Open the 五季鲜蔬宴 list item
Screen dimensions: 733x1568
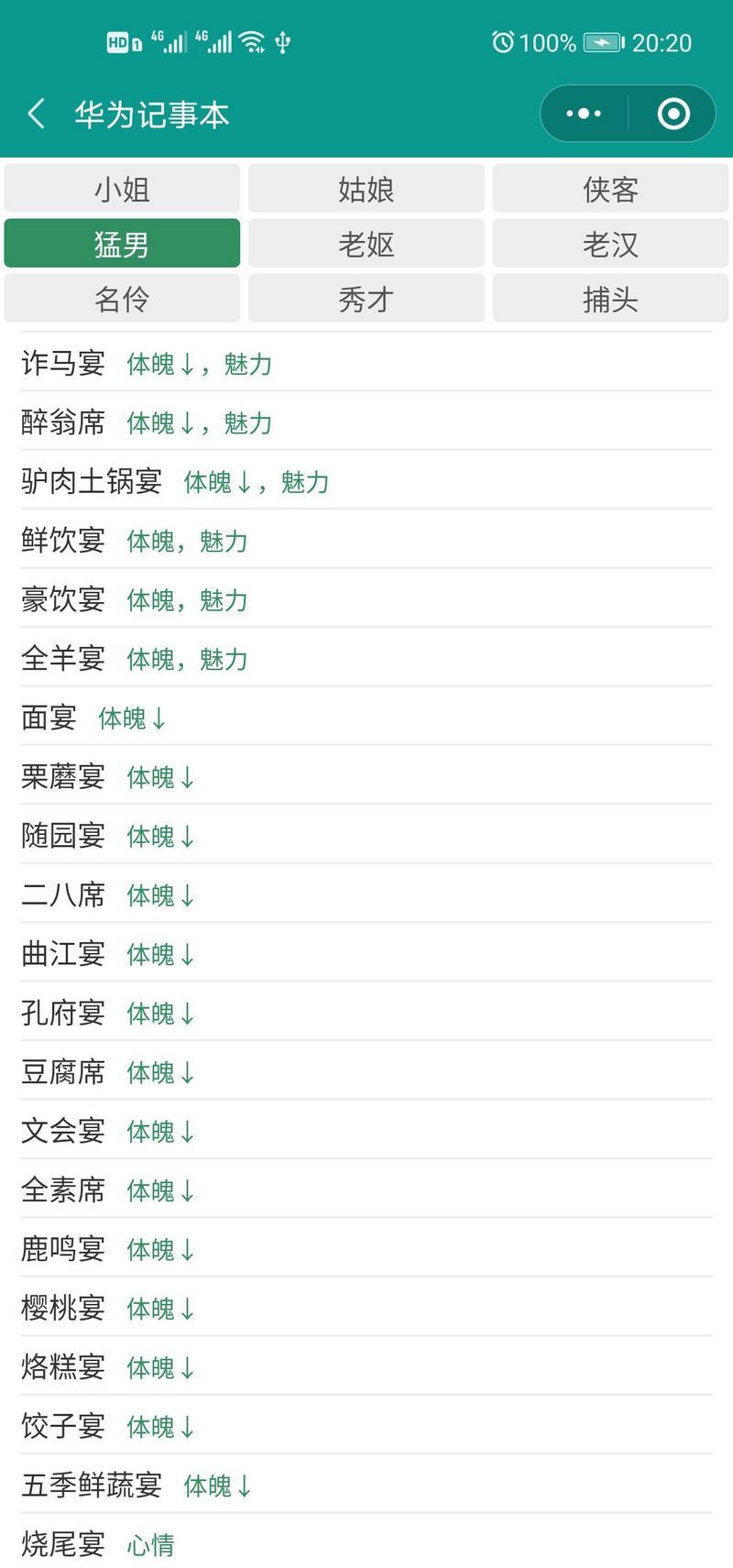pos(92,1486)
